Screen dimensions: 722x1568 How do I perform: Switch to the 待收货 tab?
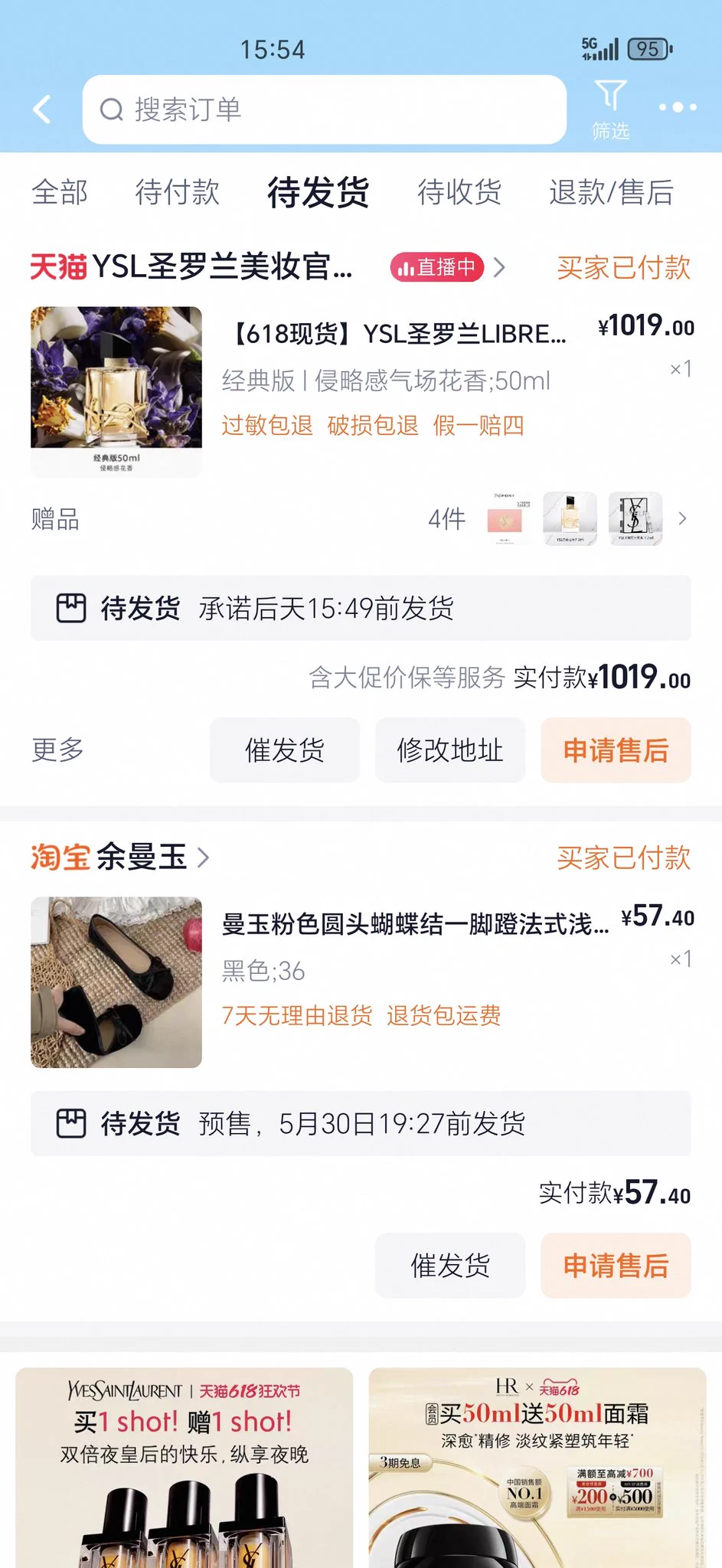click(x=459, y=191)
